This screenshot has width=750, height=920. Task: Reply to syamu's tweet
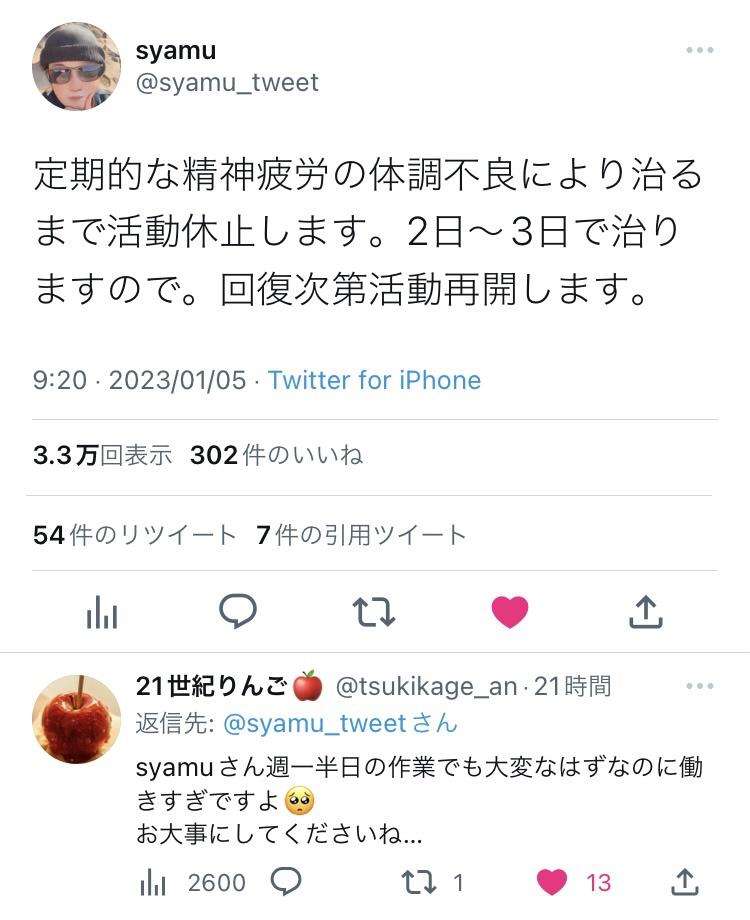[238, 611]
